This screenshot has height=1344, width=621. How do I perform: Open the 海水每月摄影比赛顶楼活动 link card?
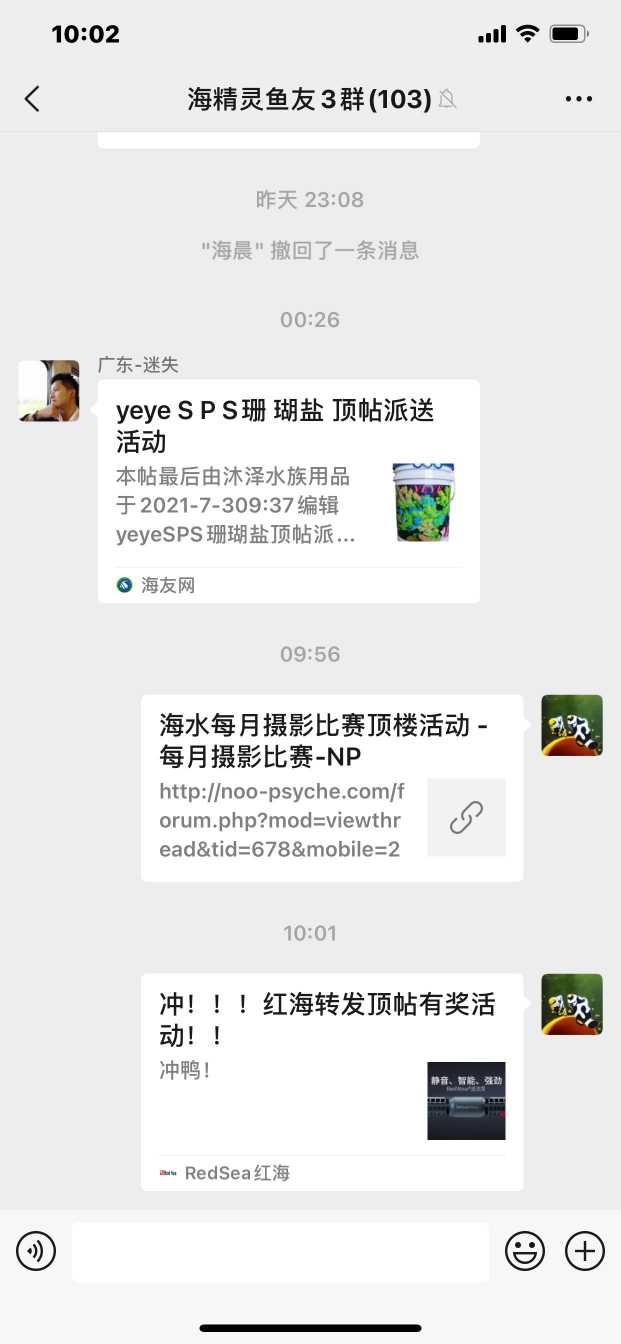pos(331,788)
